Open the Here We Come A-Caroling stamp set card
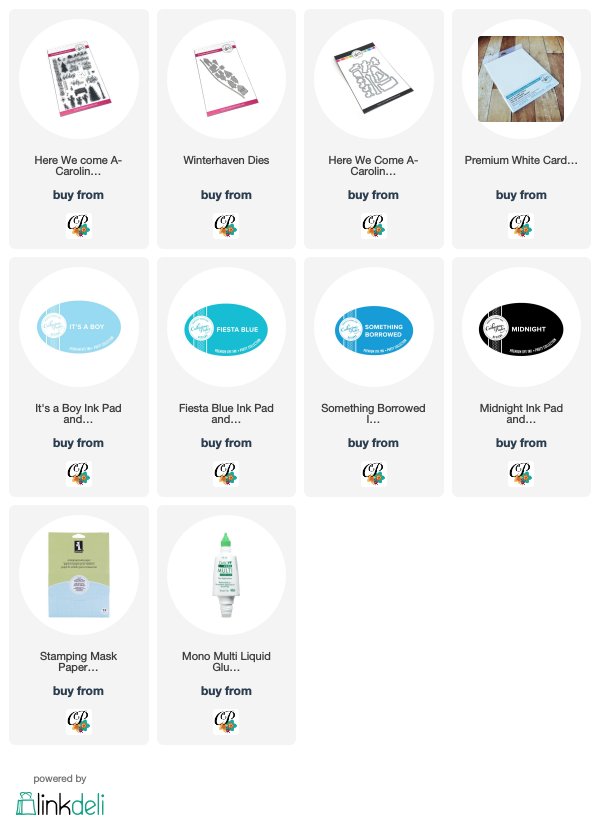Image resolution: width=600 pixels, height=825 pixels. tap(78, 80)
